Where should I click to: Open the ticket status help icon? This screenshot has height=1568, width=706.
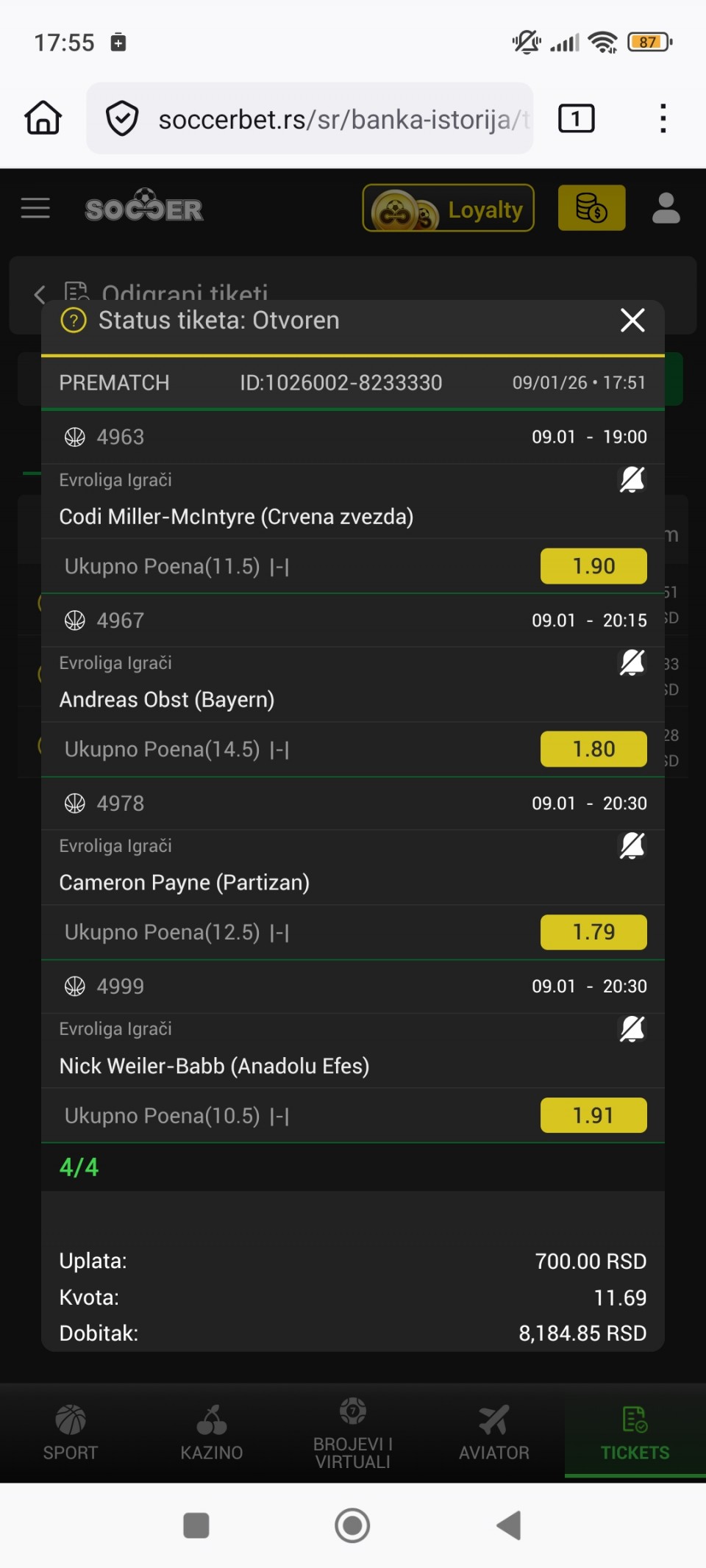pos(74,321)
